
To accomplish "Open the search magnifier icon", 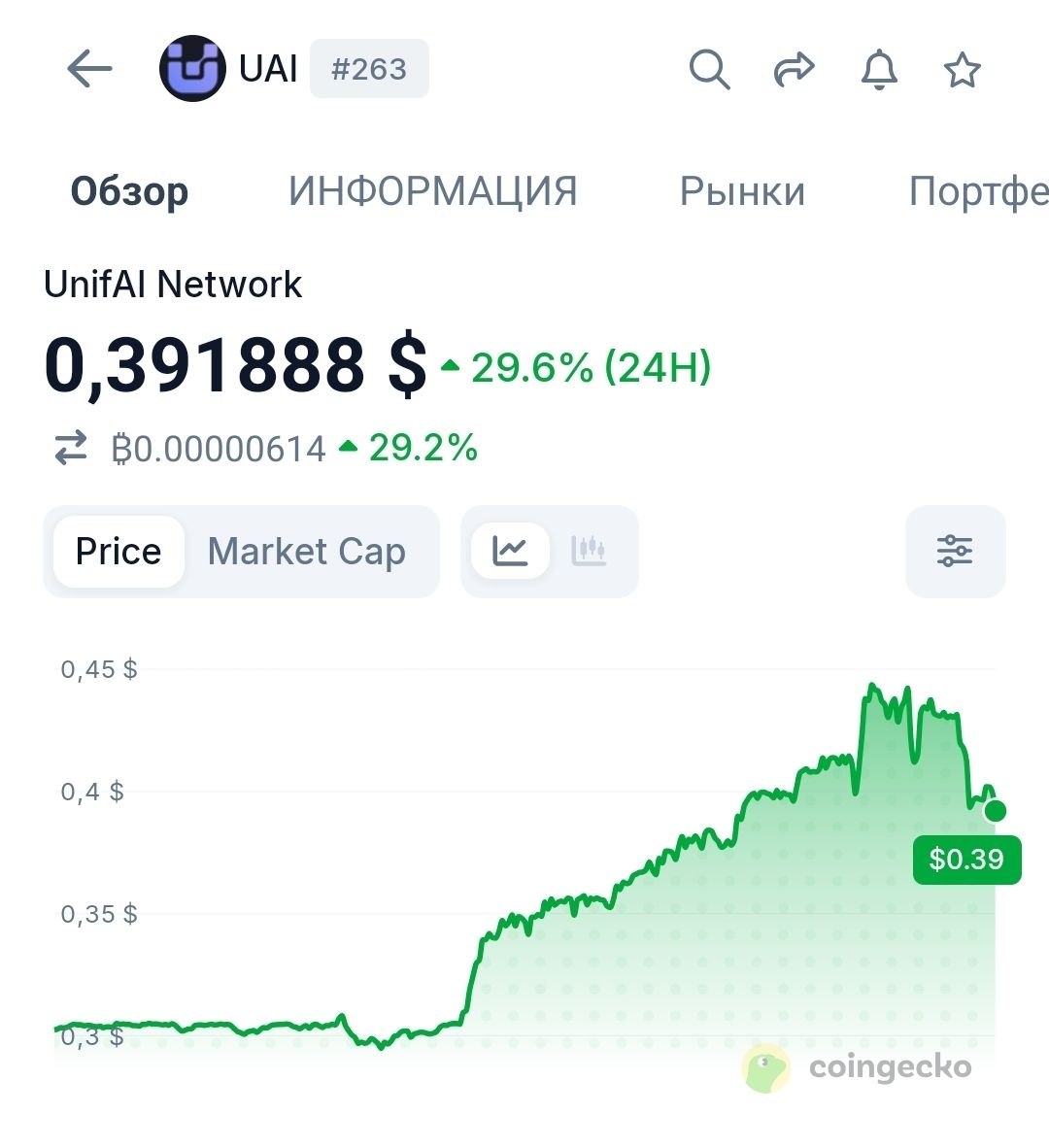I will [709, 70].
